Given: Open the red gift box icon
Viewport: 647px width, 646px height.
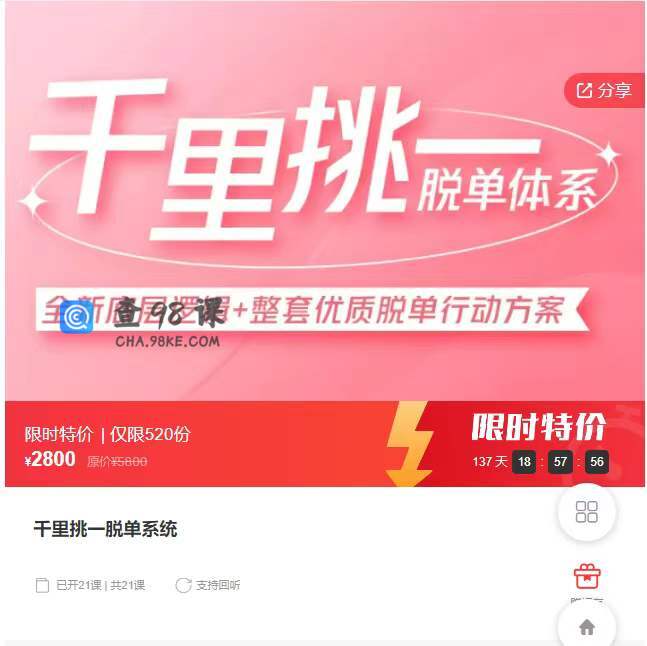Looking at the screenshot, I should pos(587,577).
